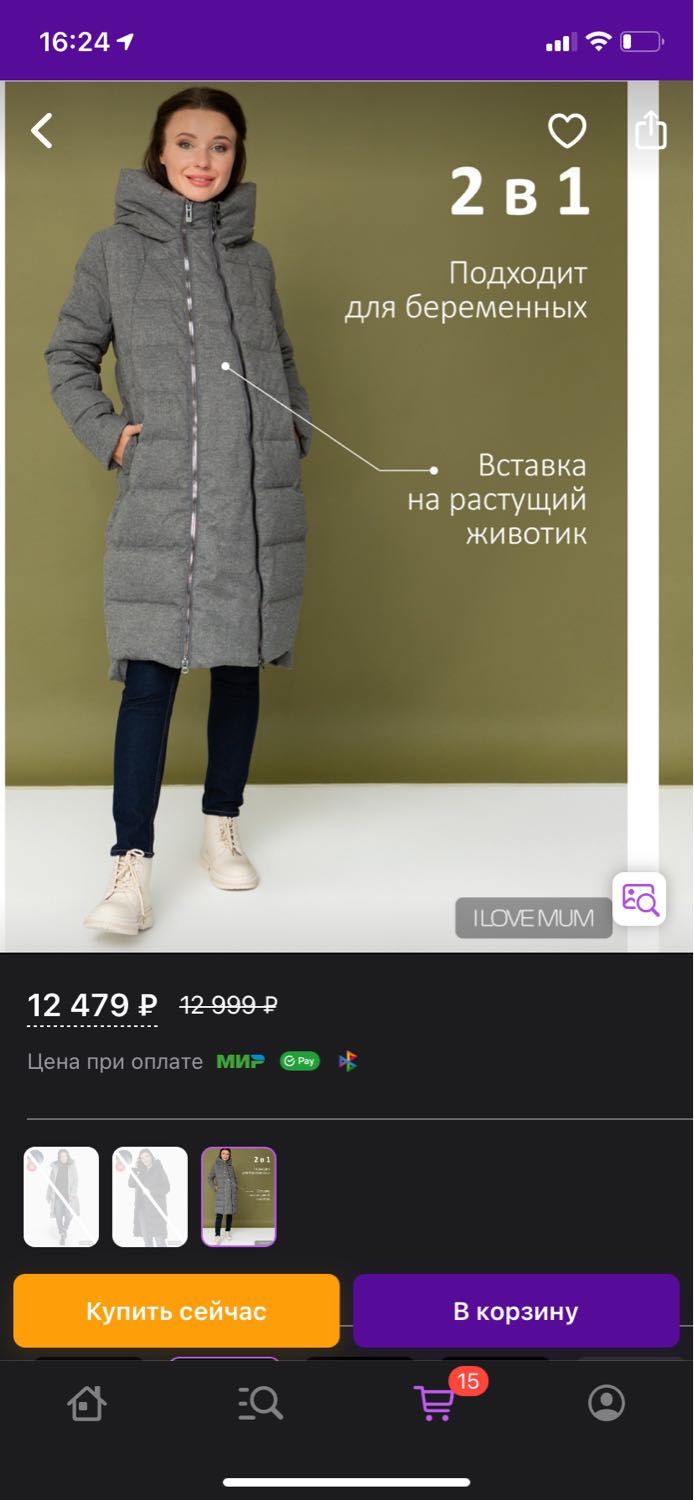Switch to the profile tab
The width and height of the screenshot is (694, 1500).
pos(606,1403)
